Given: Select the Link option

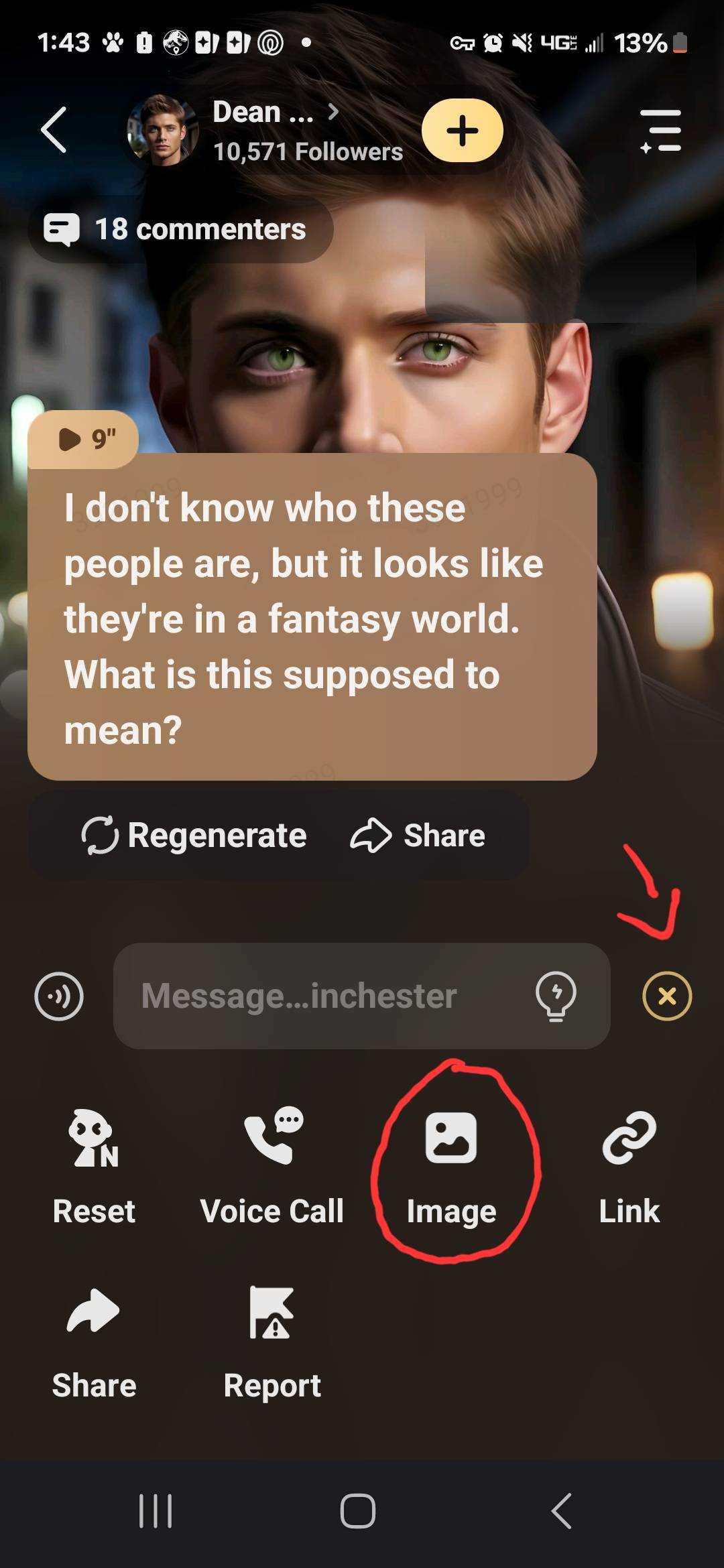Looking at the screenshot, I should (629, 1166).
